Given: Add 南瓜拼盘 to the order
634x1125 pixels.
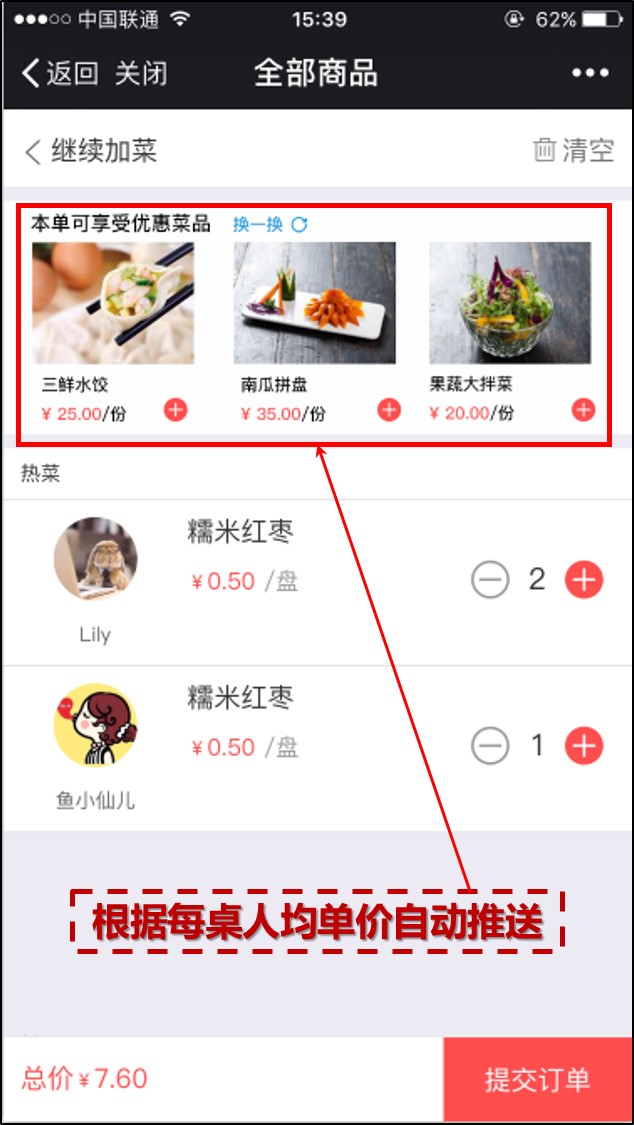Looking at the screenshot, I should [389, 410].
